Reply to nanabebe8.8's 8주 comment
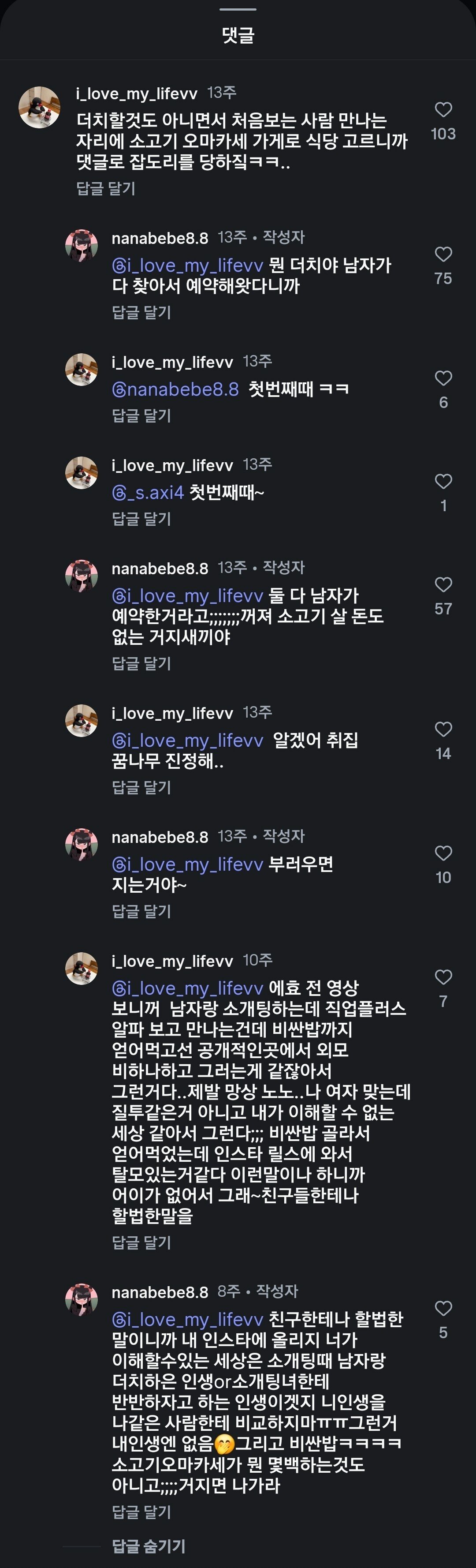 pos(141,1512)
